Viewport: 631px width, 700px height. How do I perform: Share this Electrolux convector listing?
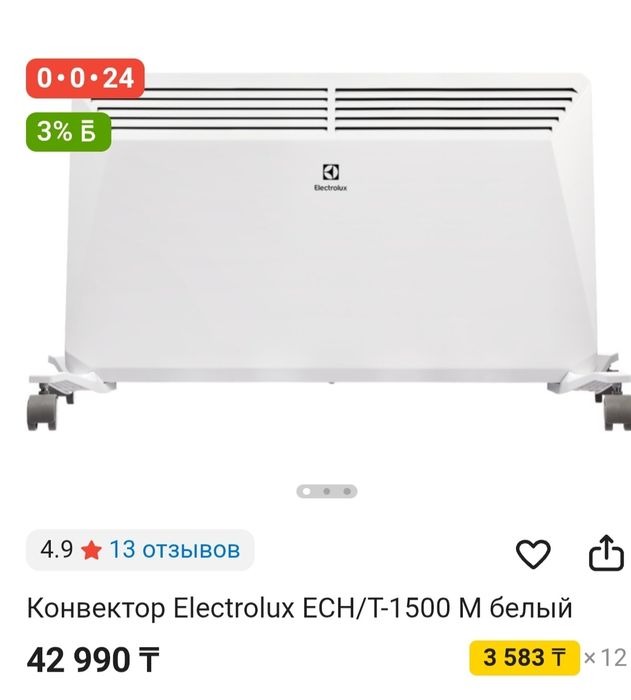[x=605, y=553]
